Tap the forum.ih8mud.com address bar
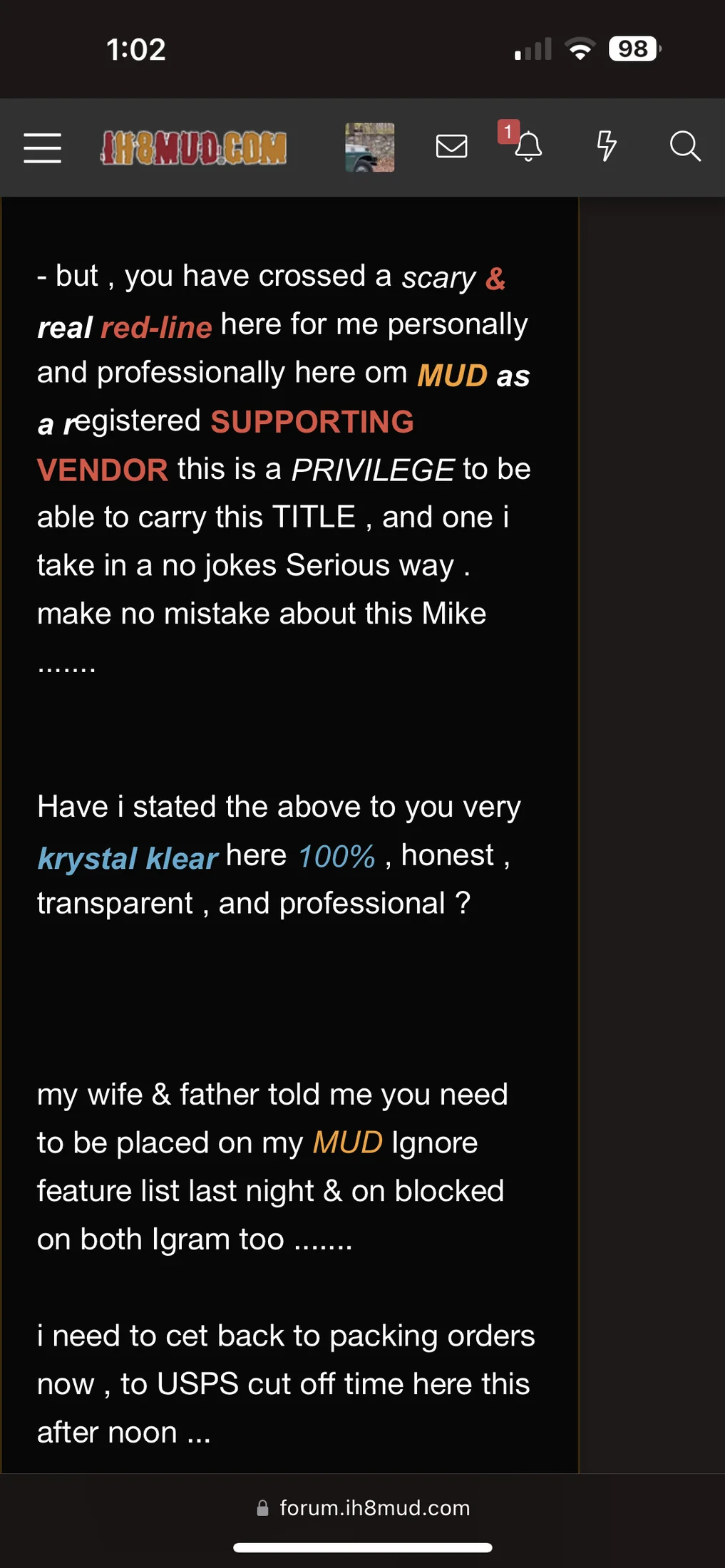 (x=364, y=1507)
